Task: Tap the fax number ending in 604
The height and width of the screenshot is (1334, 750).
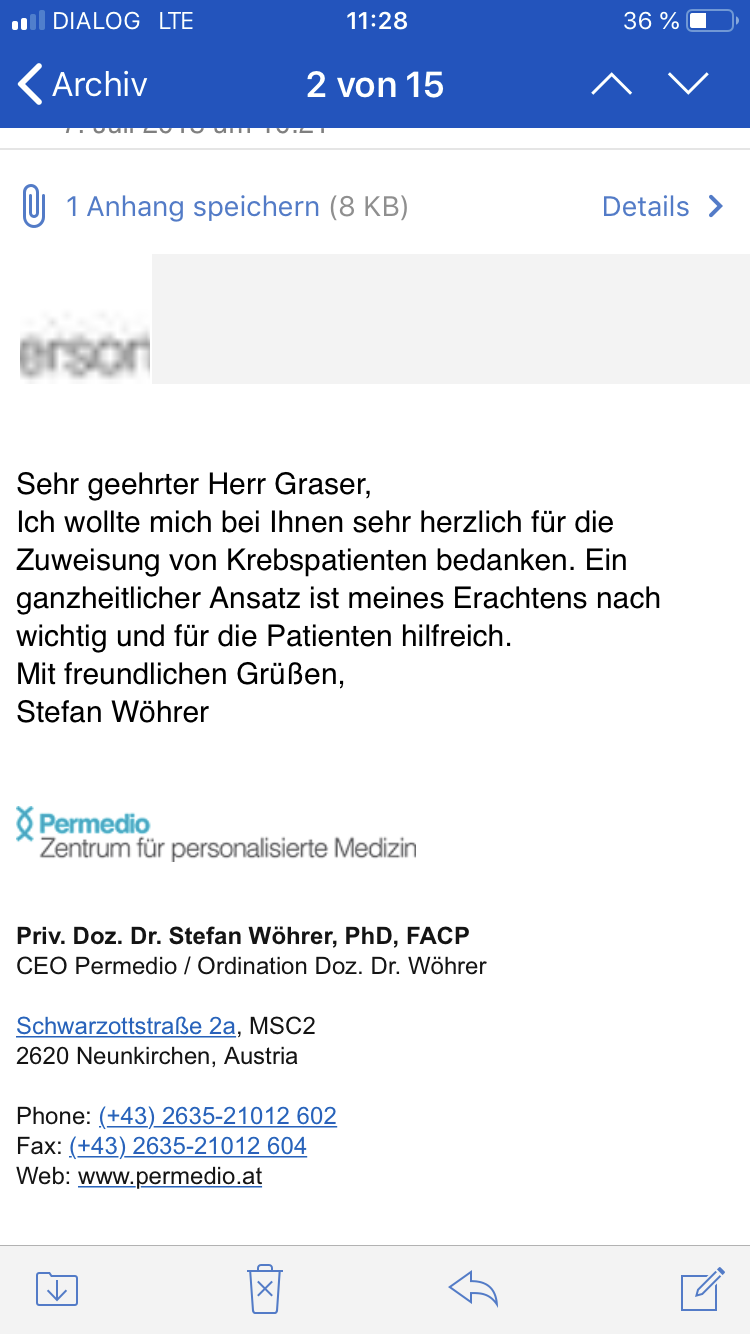Action: 188,1146
